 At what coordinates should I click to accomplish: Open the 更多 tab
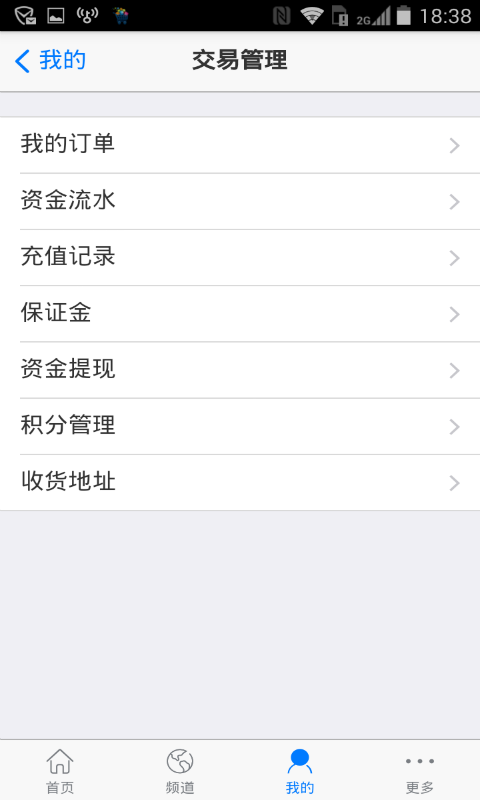click(420, 770)
